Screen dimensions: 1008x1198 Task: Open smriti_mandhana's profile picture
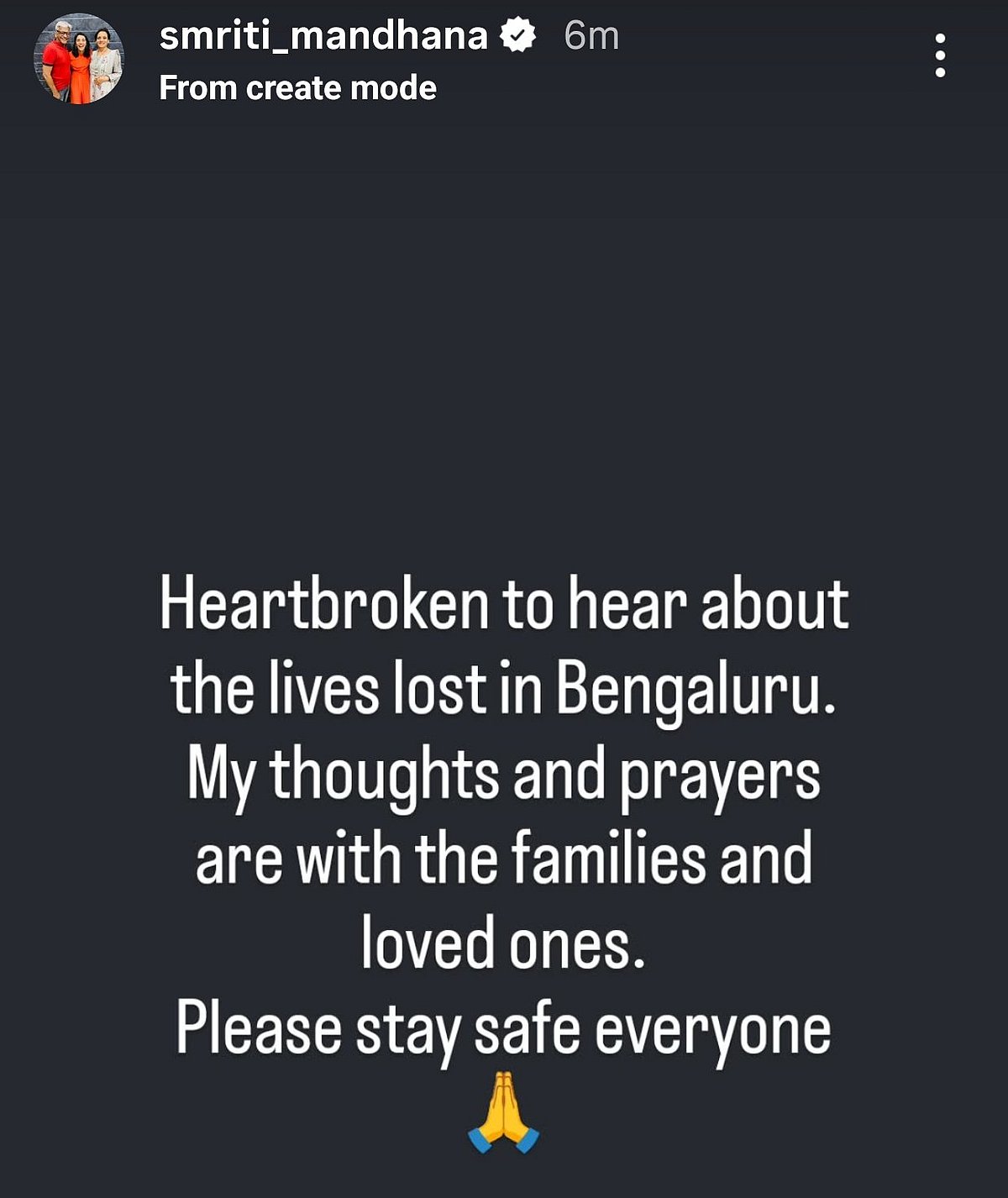point(79,59)
